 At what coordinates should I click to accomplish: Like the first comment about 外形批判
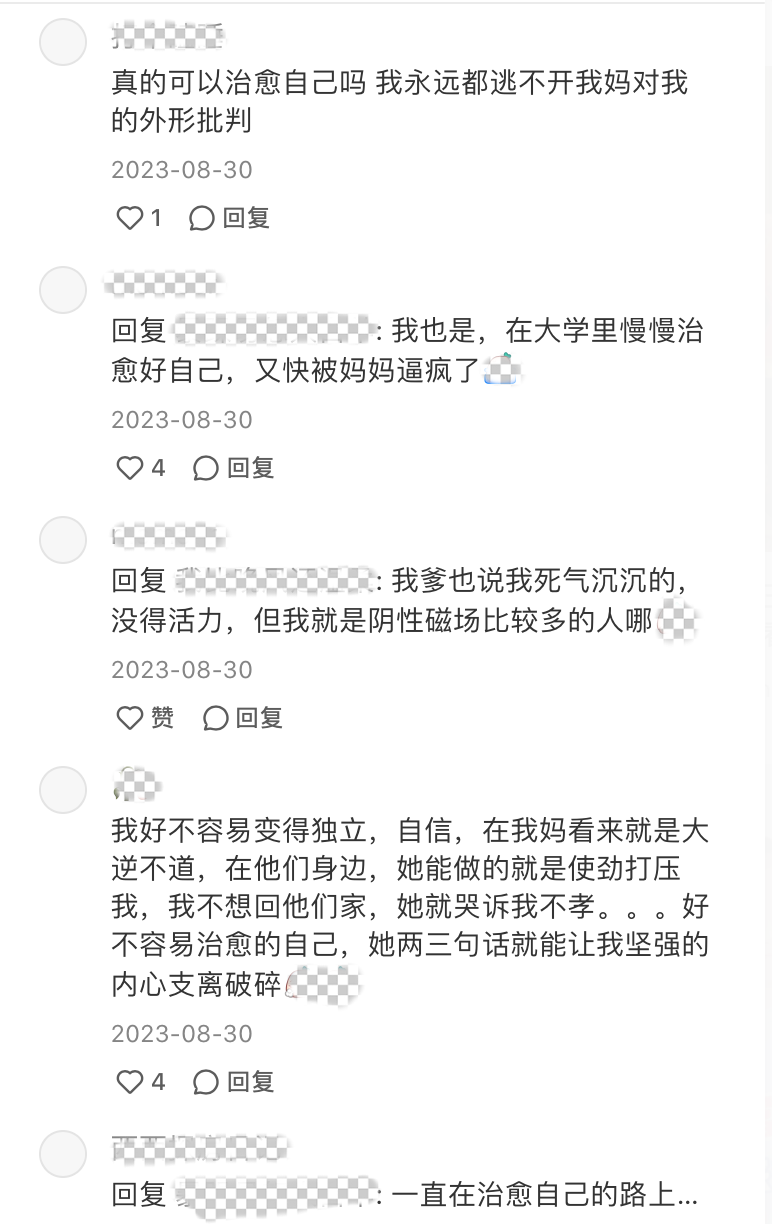129,218
